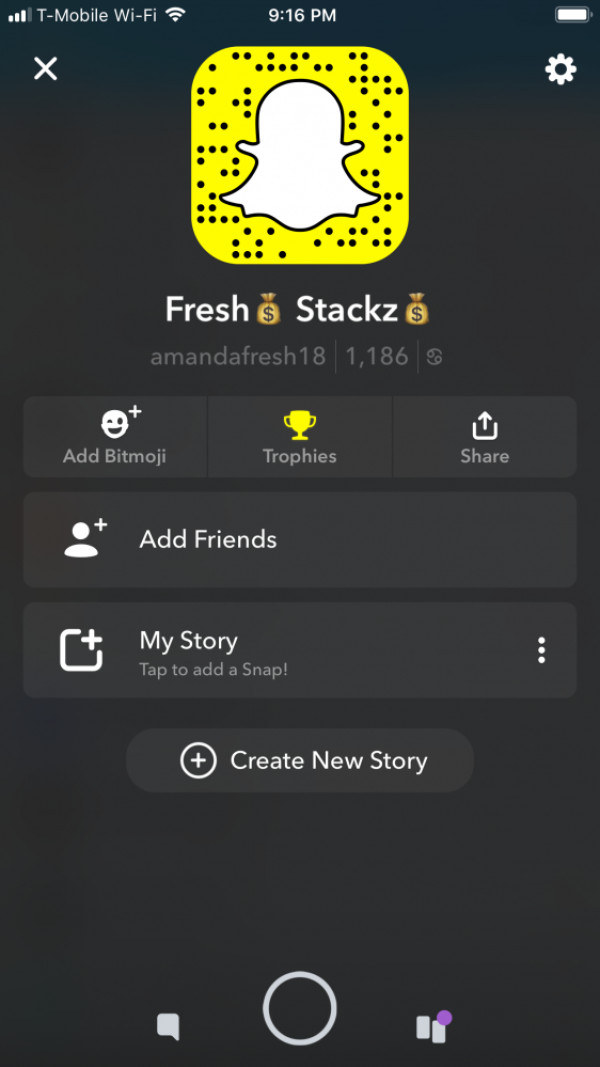The width and height of the screenshot is (600, 1067).
Task: Open the stories discover icon
Action: coord(432,1026)
